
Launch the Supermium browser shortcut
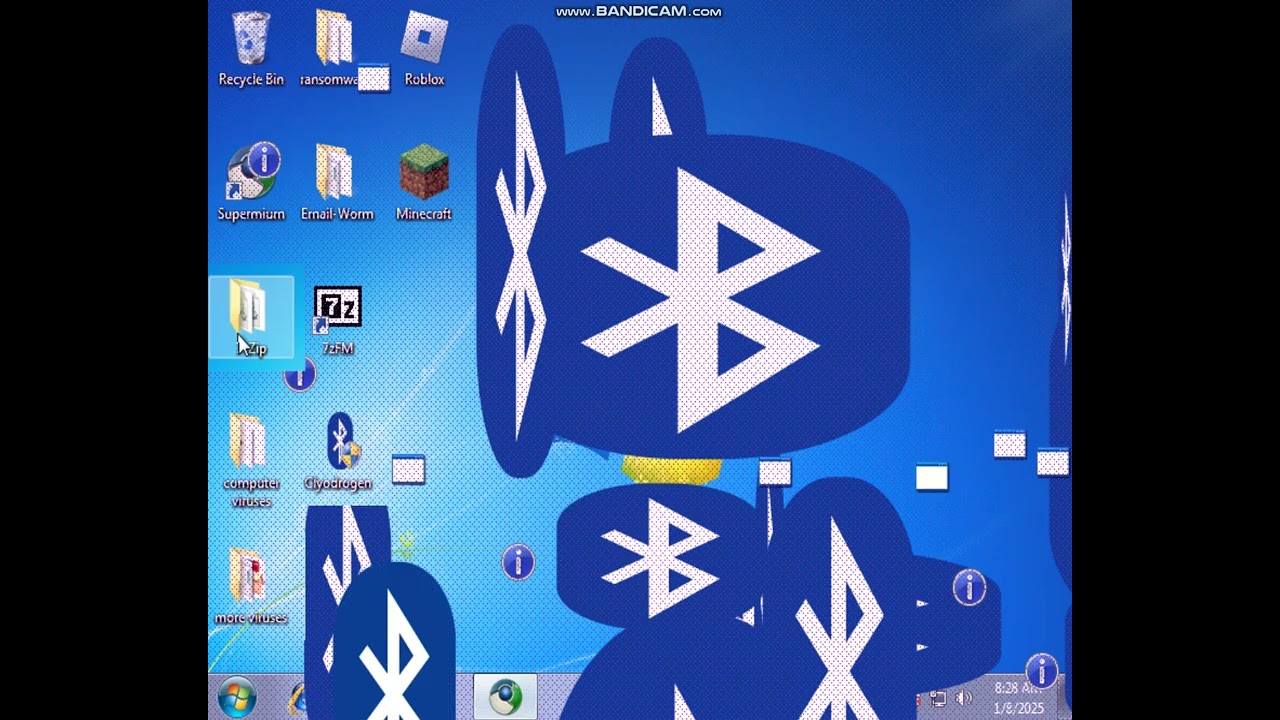[251, 176]
